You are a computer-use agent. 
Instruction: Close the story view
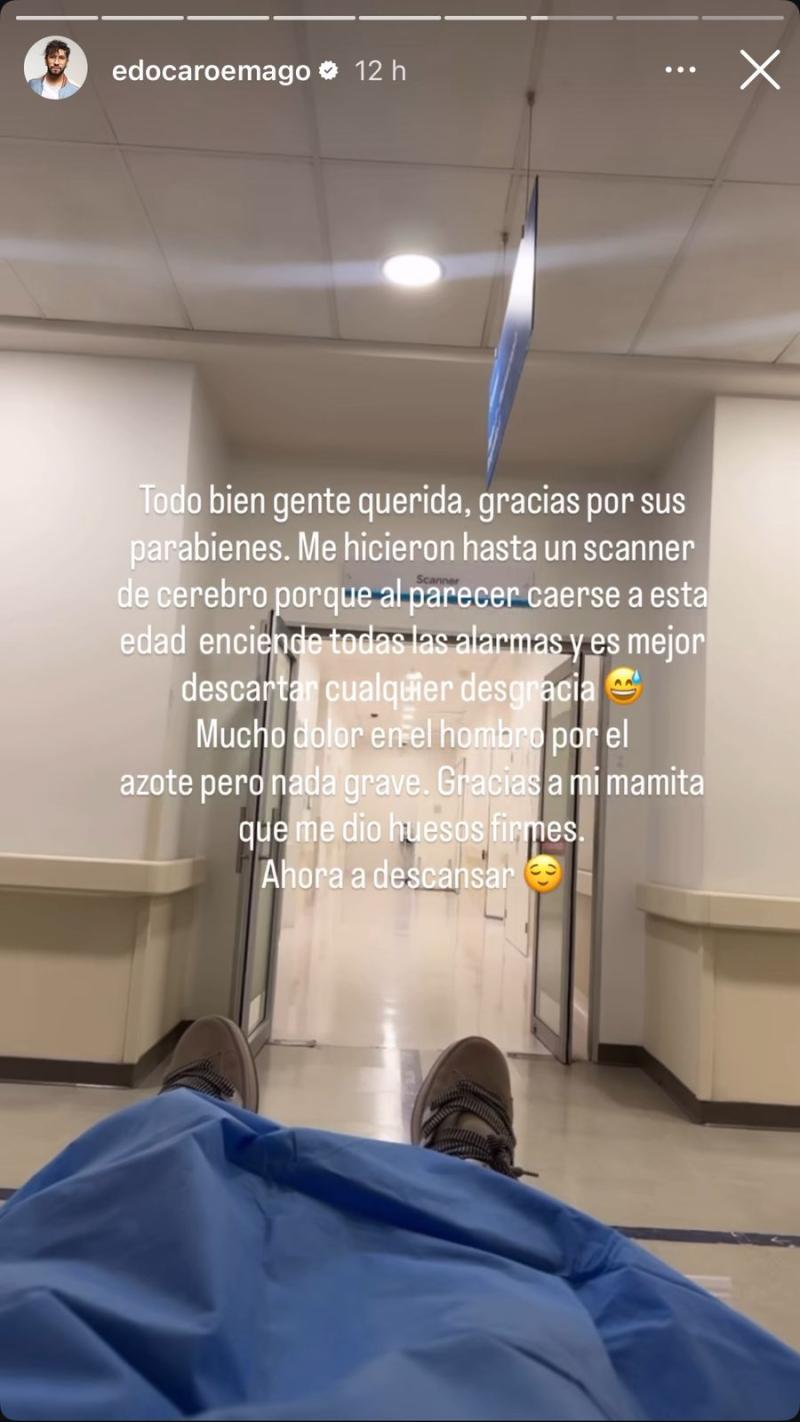[x=759, y=69]
